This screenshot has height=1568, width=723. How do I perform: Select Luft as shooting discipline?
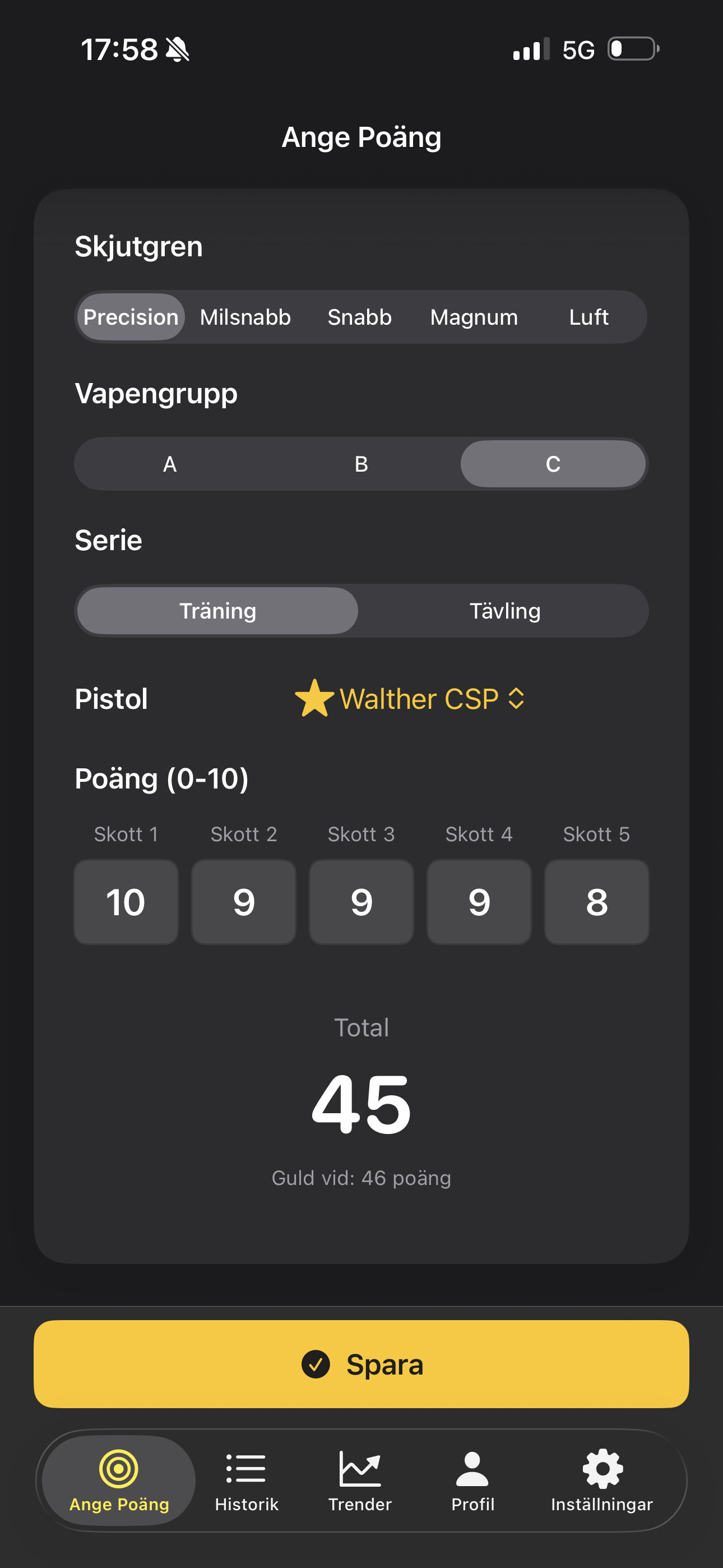pyautogui.click(x=588, y=317)
